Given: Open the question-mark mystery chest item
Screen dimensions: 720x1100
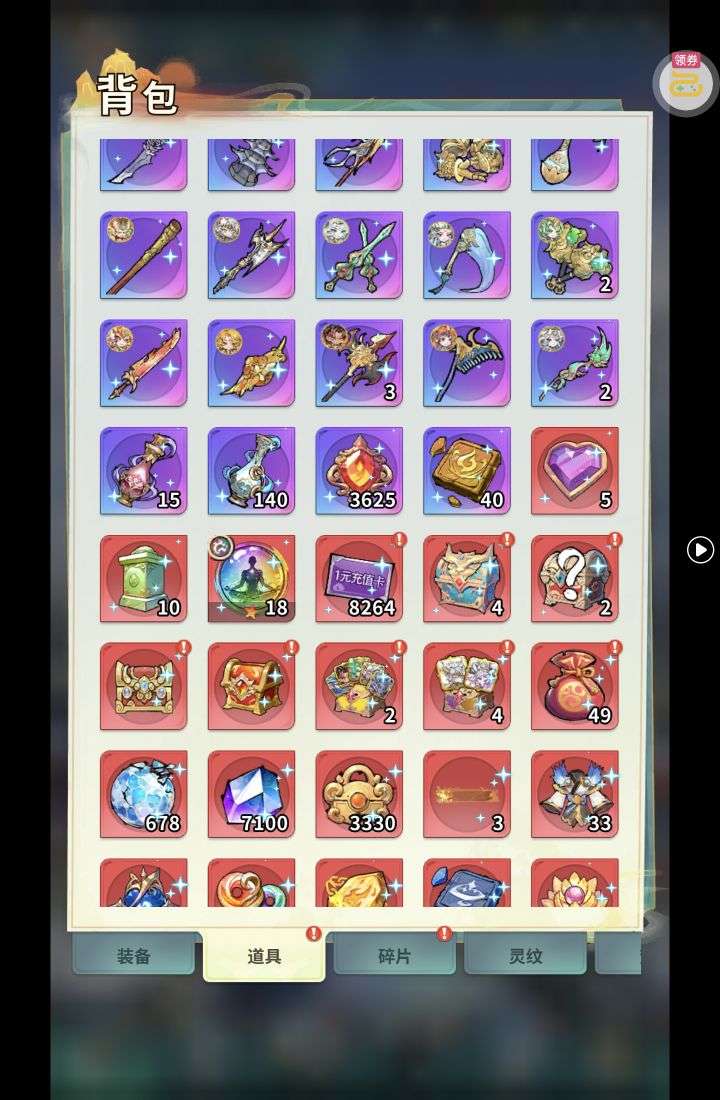Looking at the screenshot, I should coord(574,578).
